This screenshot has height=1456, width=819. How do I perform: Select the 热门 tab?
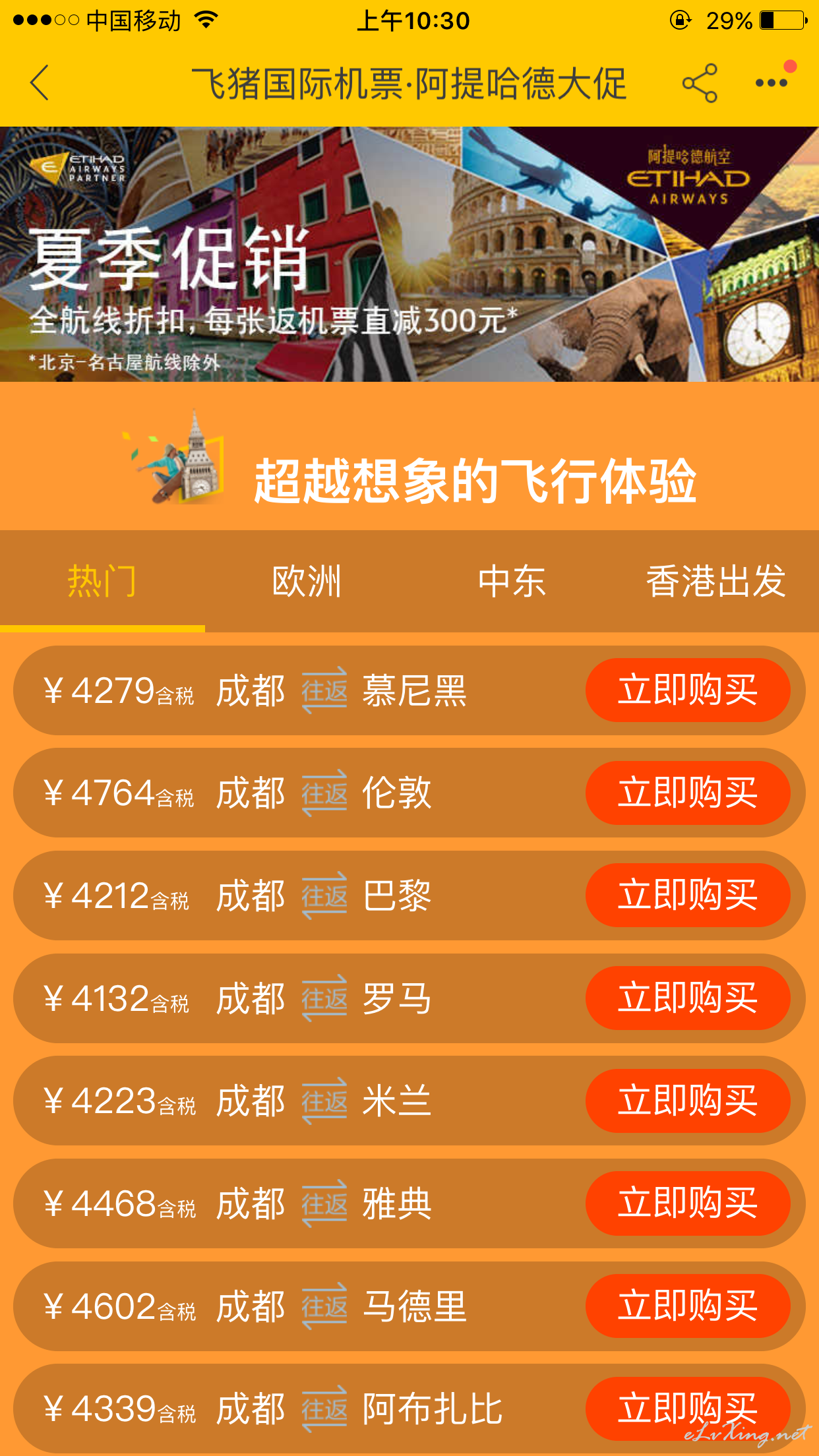coord(102,581)
